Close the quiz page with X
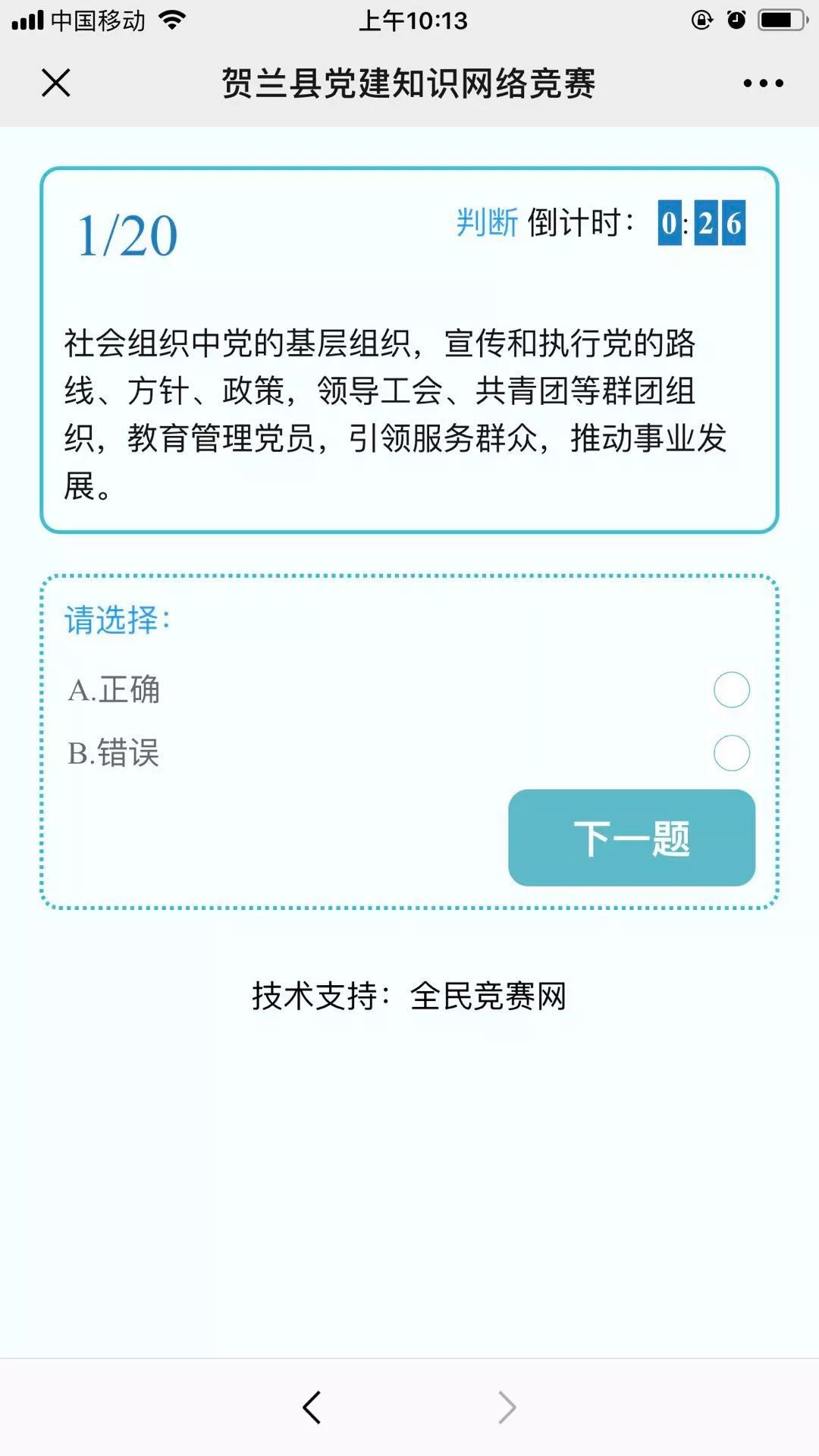Screen dimensions: 819x1456 pos(56,83)
